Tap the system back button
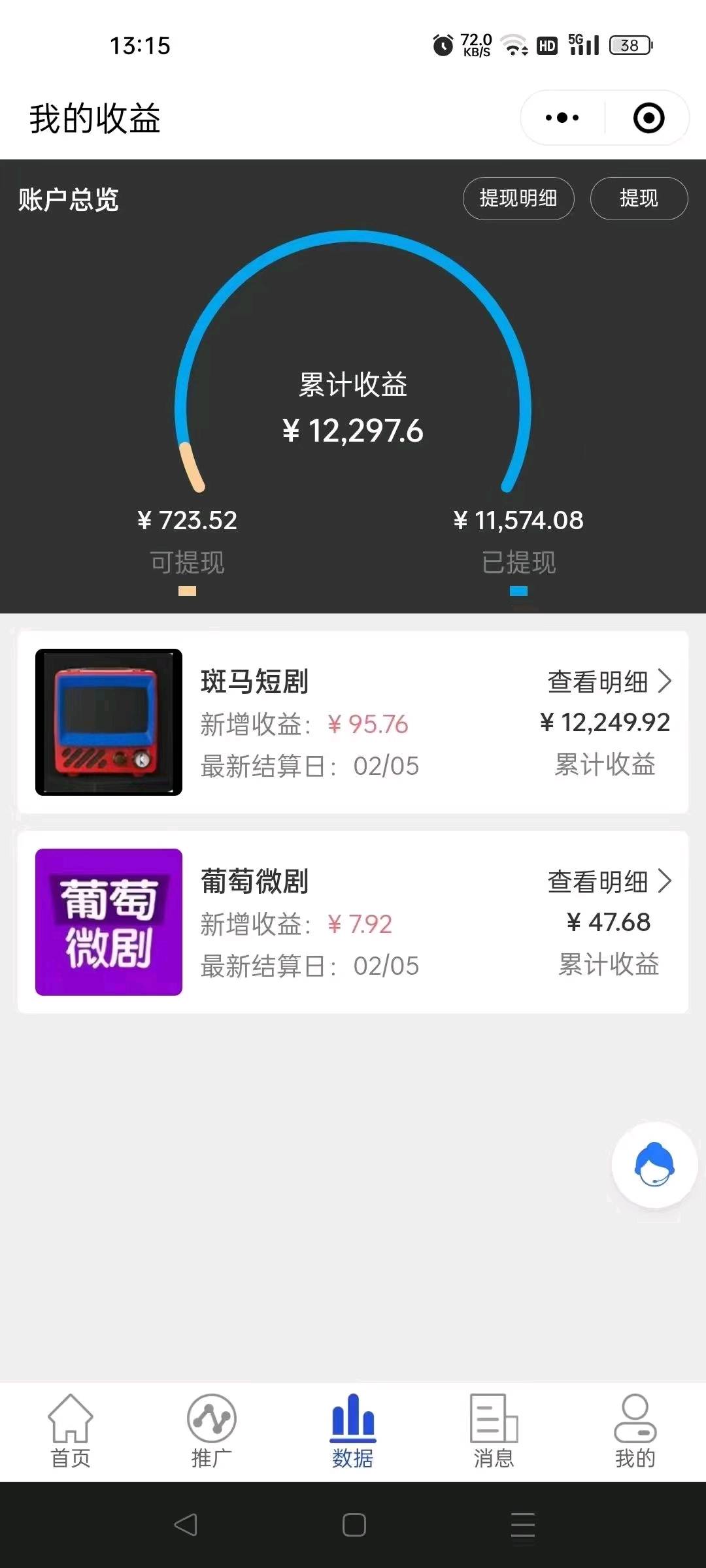The image size is (706, 1568). 186,1525
